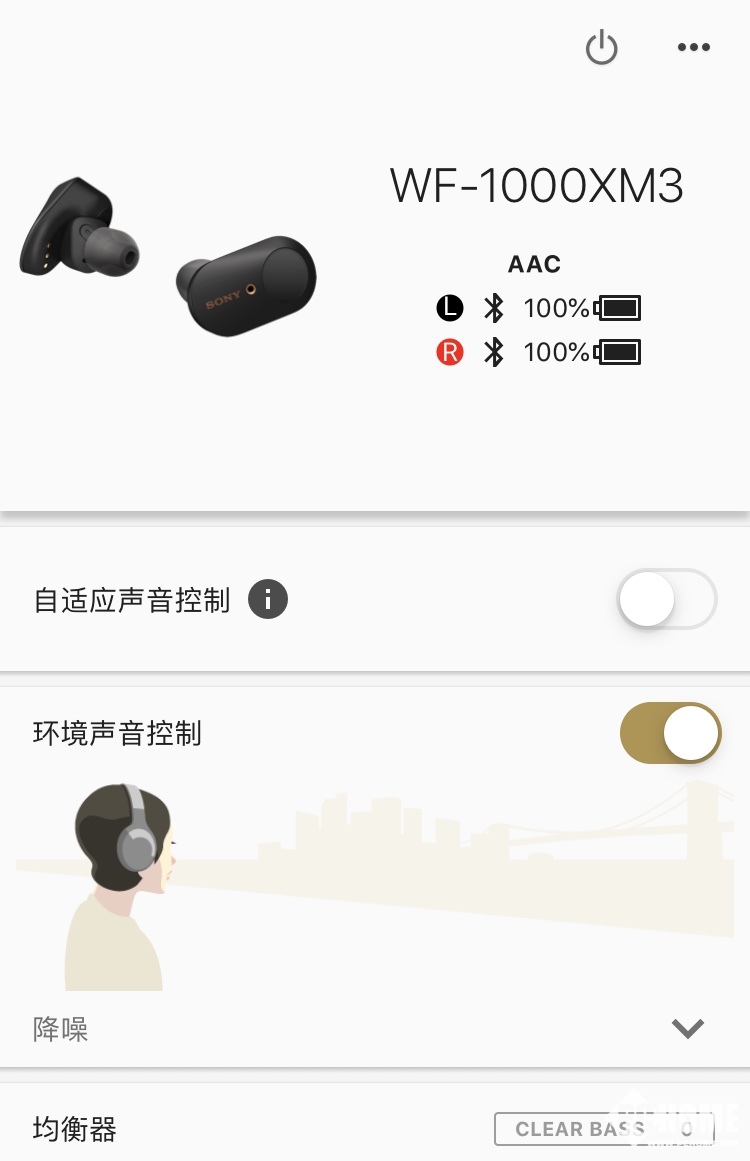The width and height of the screenshot is (750, 1161).
Task: Open the CLEAR BASS equalizer button
Action: point(604,1129)
